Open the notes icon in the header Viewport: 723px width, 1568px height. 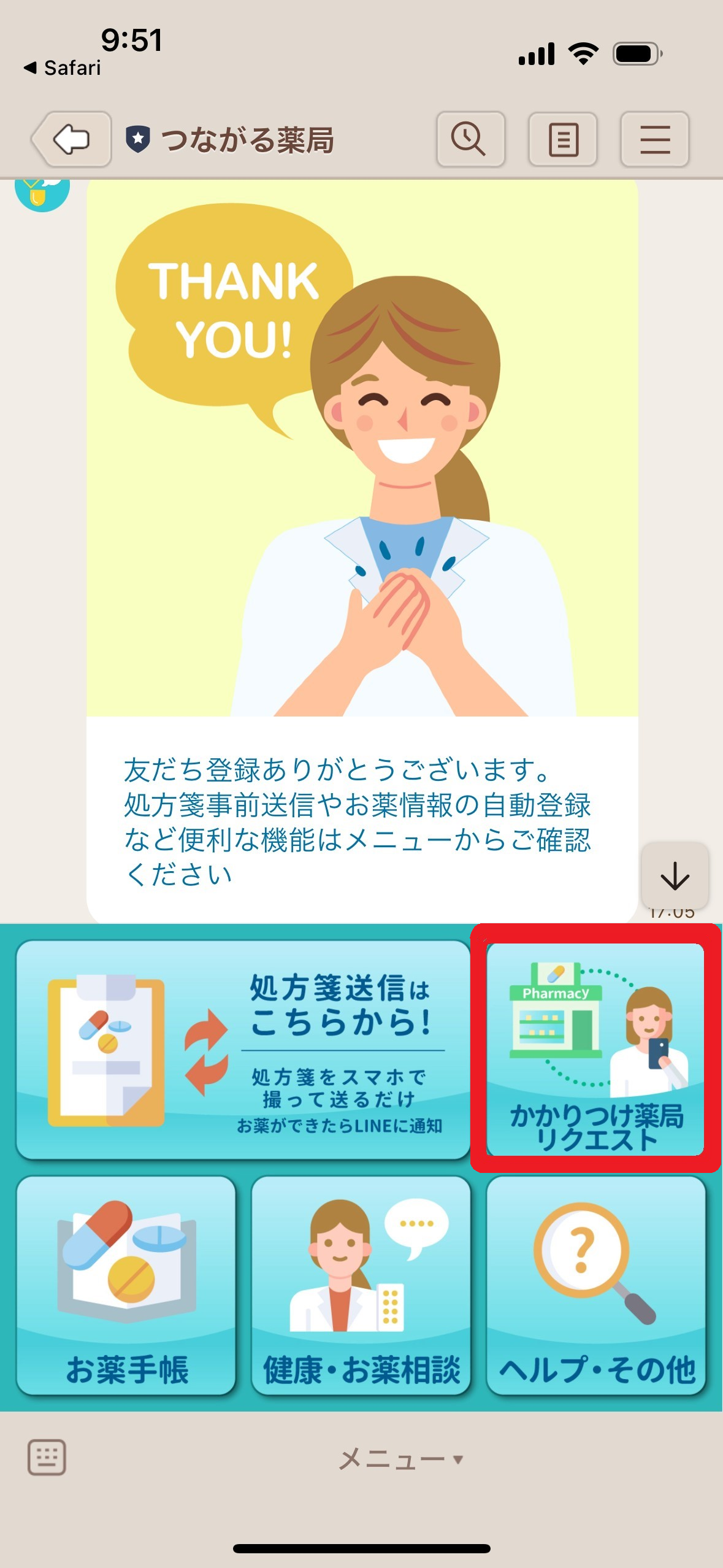[x=562, y=139]
